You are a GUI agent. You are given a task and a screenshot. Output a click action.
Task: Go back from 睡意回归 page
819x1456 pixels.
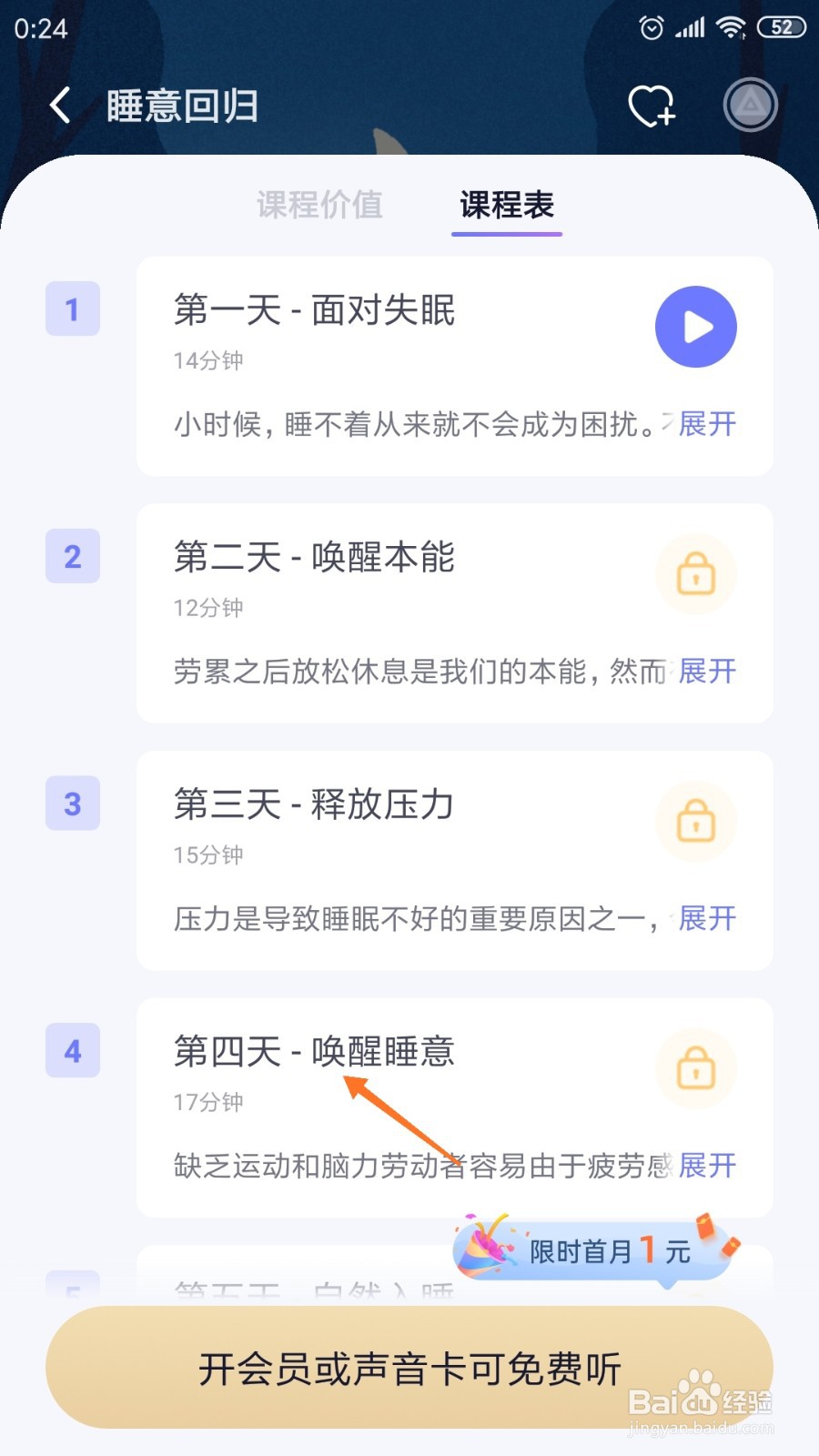pos(60,106)
